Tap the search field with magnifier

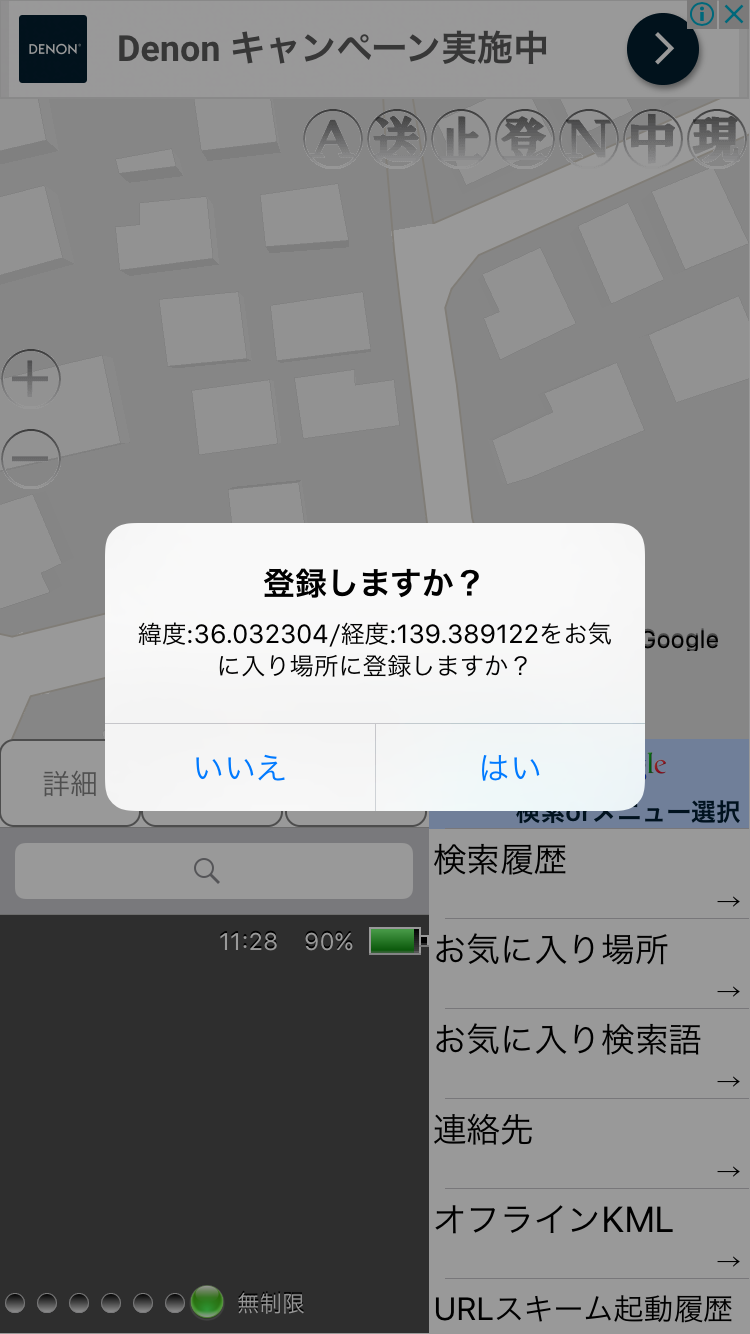[213, 871]
